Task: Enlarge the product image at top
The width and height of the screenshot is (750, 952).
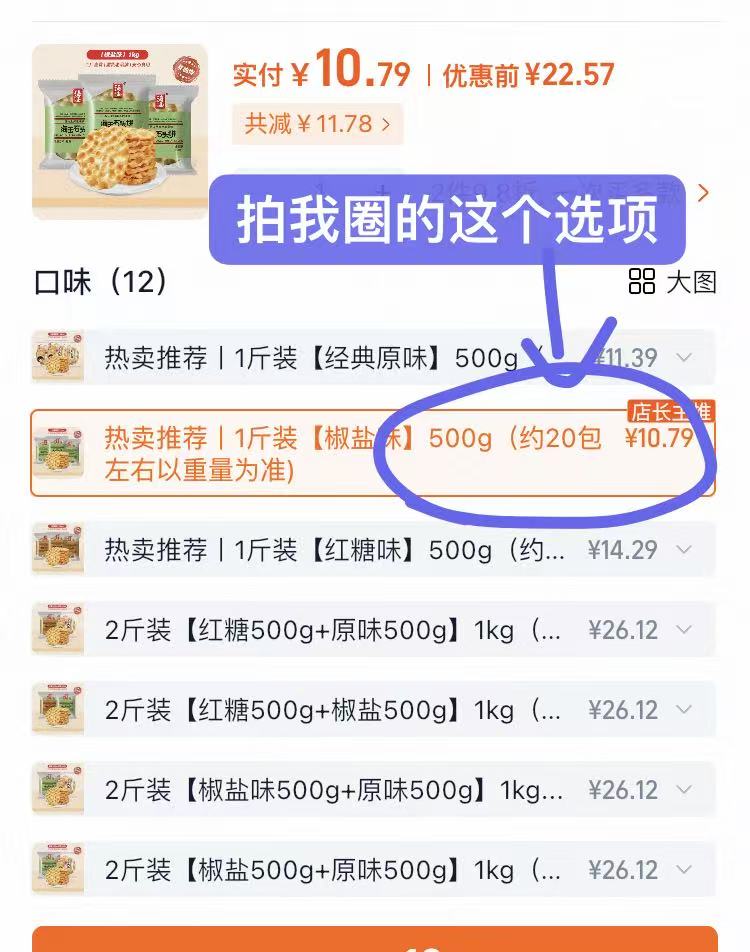Action: point(119,130)
